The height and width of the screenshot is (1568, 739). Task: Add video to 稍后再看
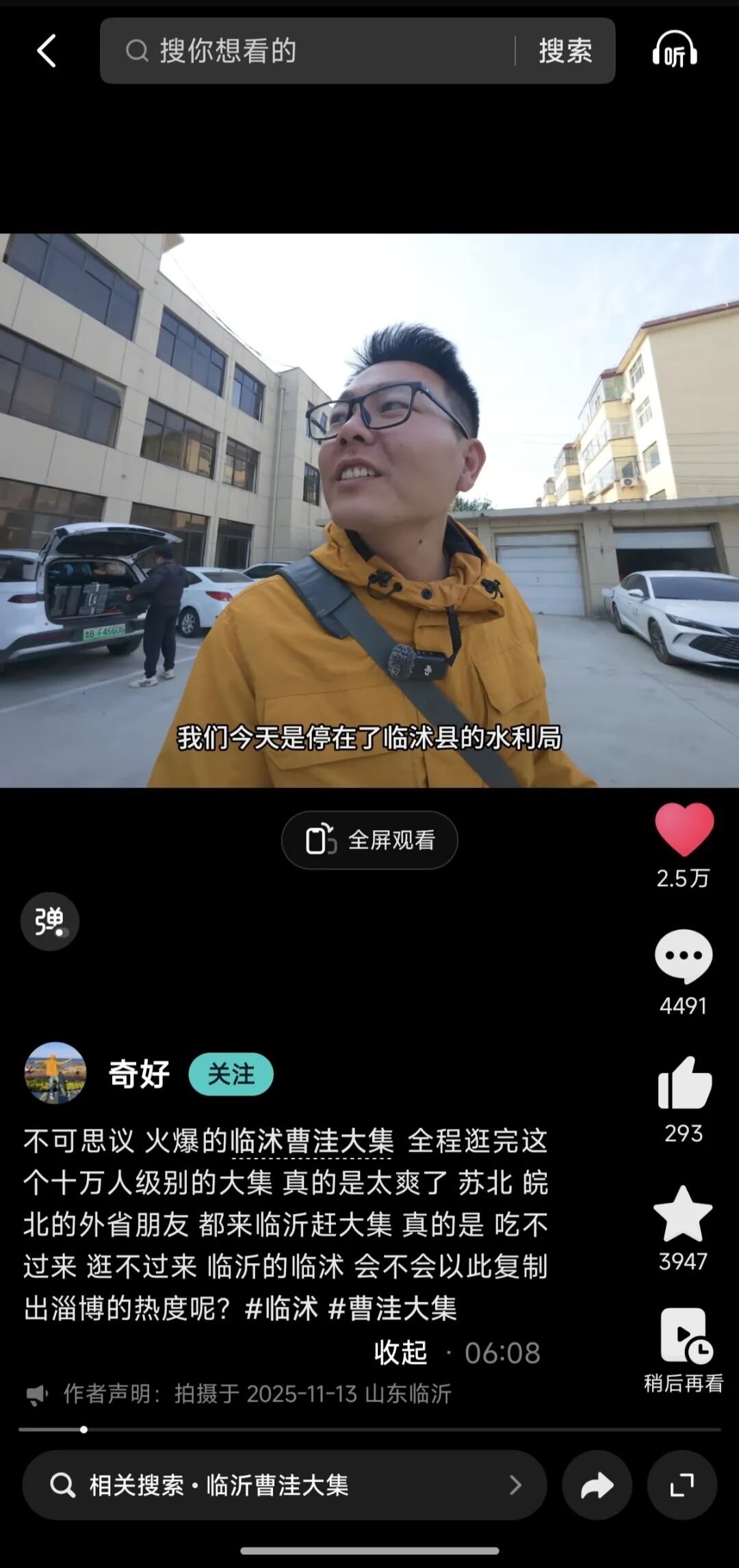pos(684,1337)
